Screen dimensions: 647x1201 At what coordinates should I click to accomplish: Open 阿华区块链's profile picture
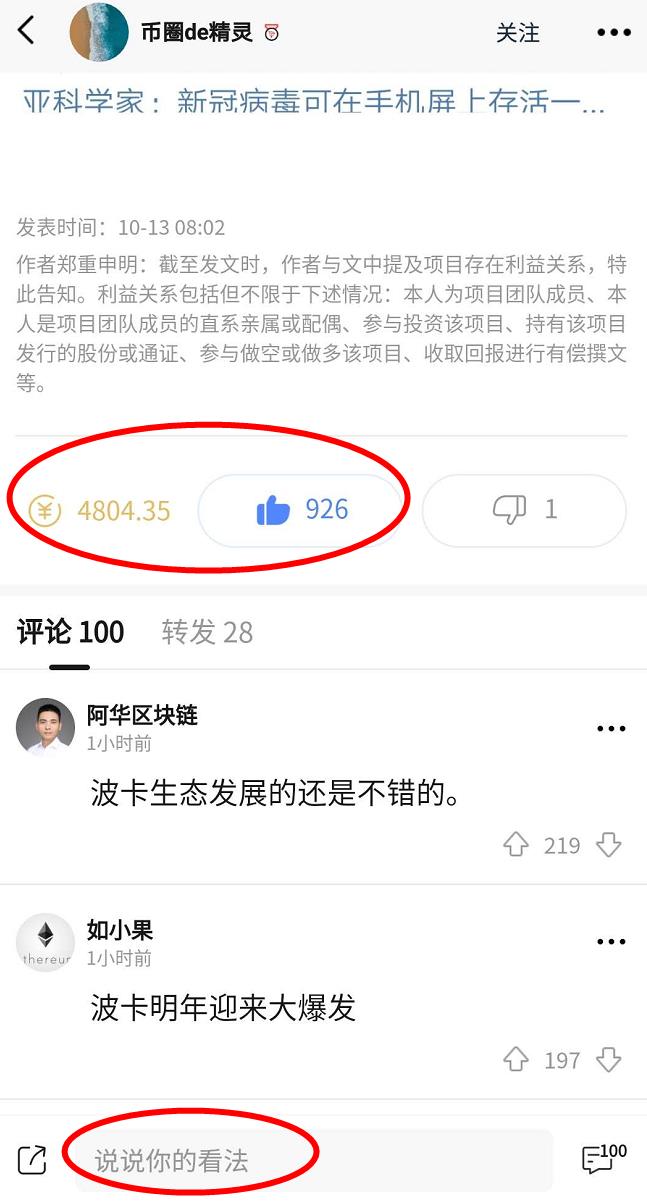coord(45,727)
